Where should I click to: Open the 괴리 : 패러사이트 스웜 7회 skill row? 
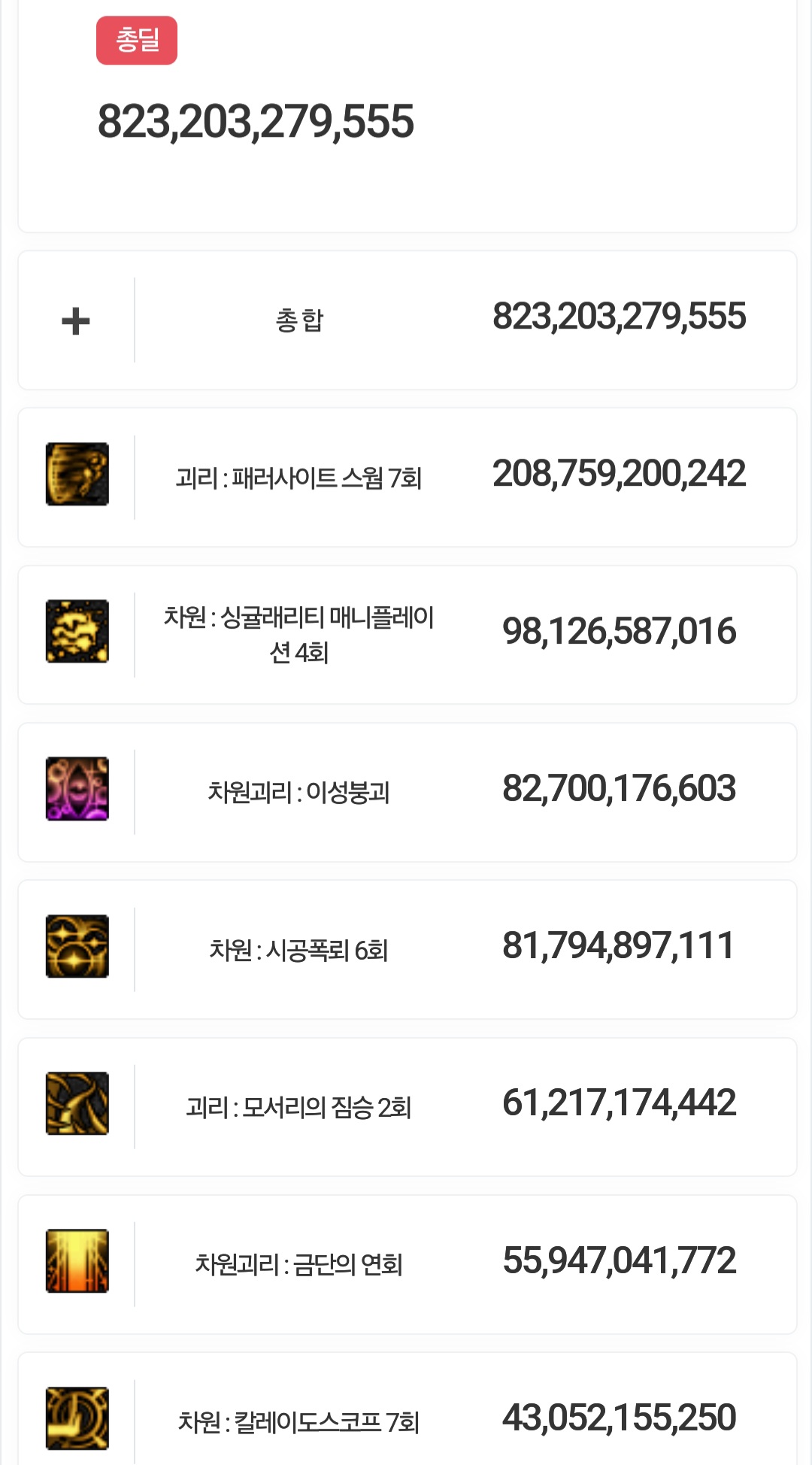(408, 478)
